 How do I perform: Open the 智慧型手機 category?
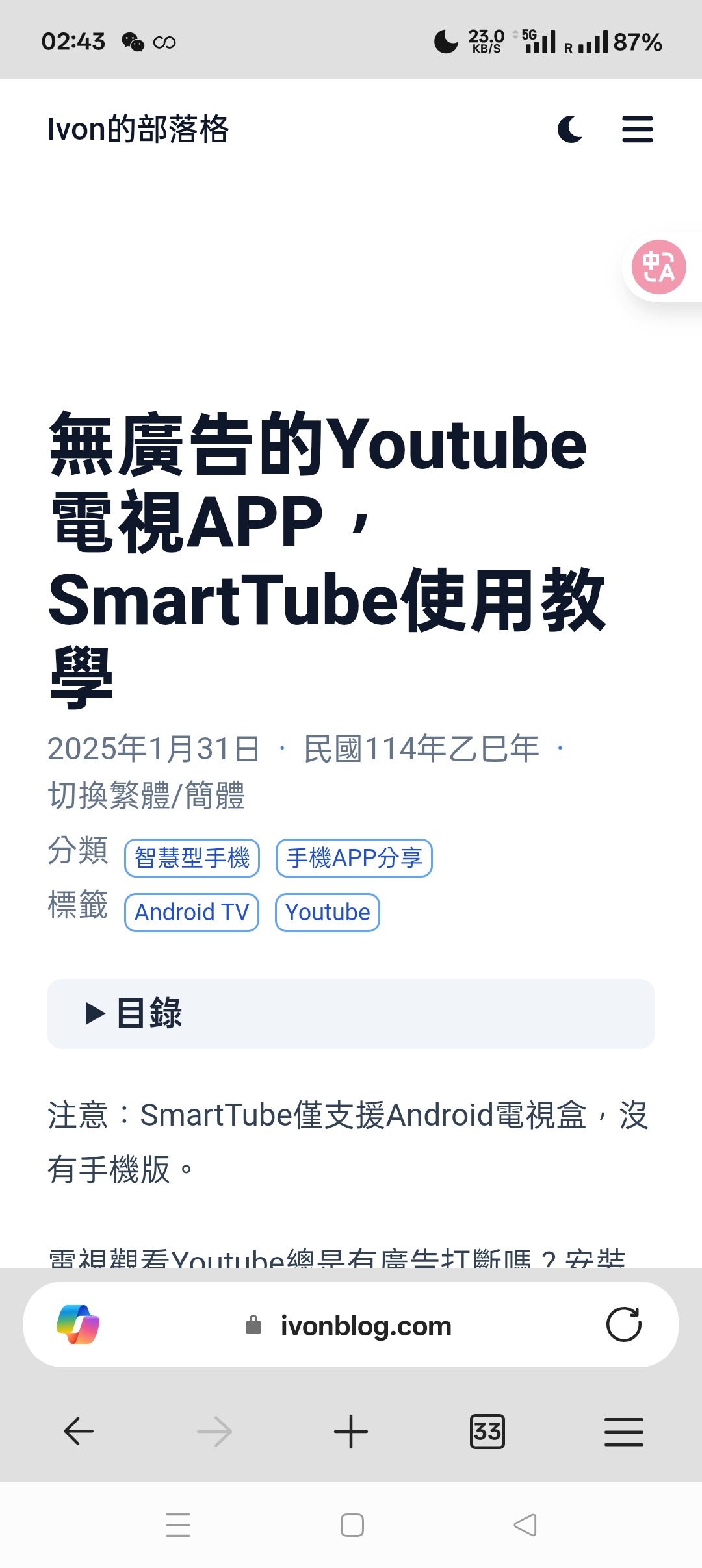pos(192,858)
